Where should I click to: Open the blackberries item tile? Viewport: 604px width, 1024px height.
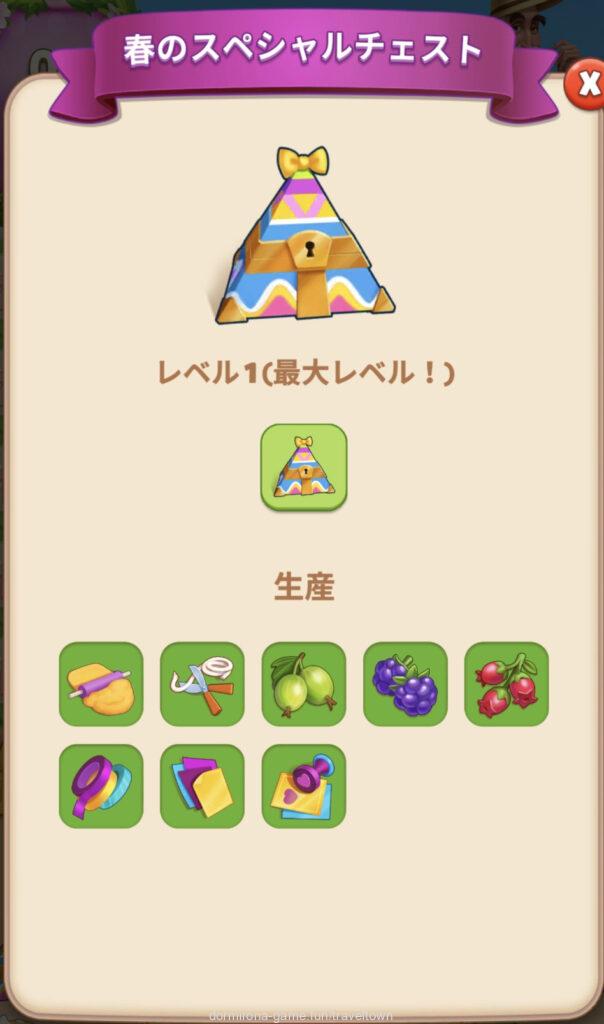point(405,684)
